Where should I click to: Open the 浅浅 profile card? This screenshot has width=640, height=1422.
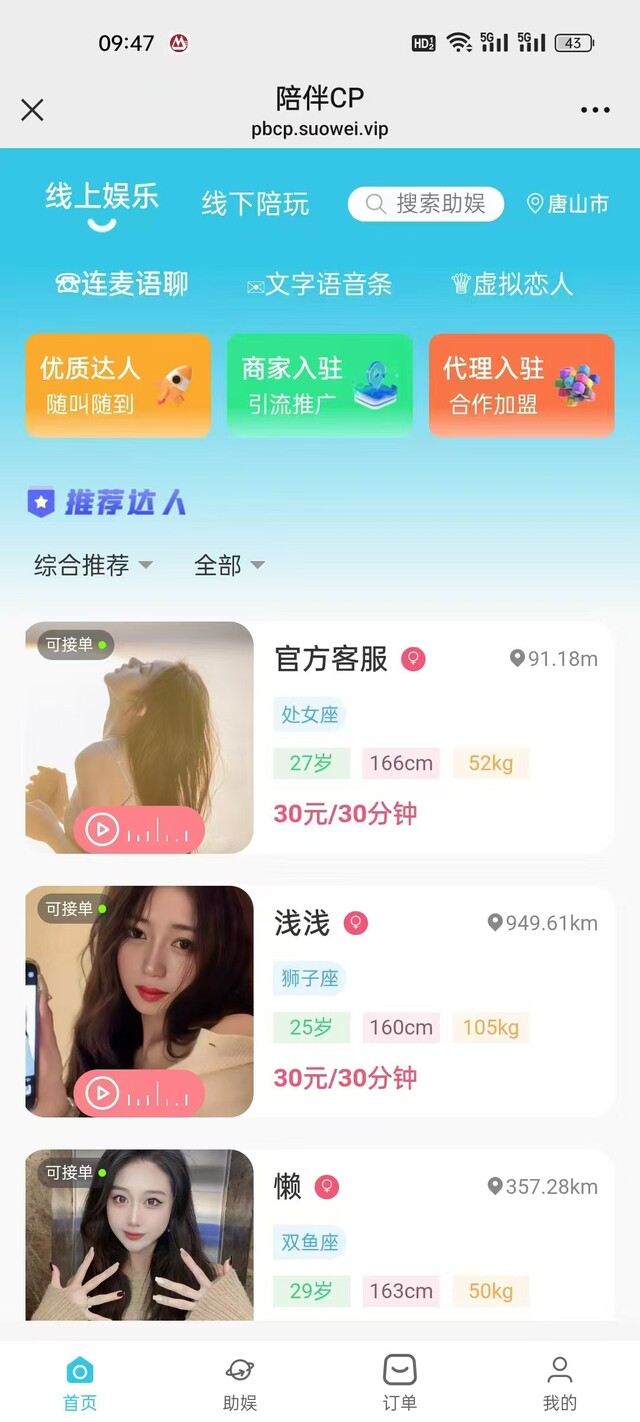click(x=430, y=1001)
